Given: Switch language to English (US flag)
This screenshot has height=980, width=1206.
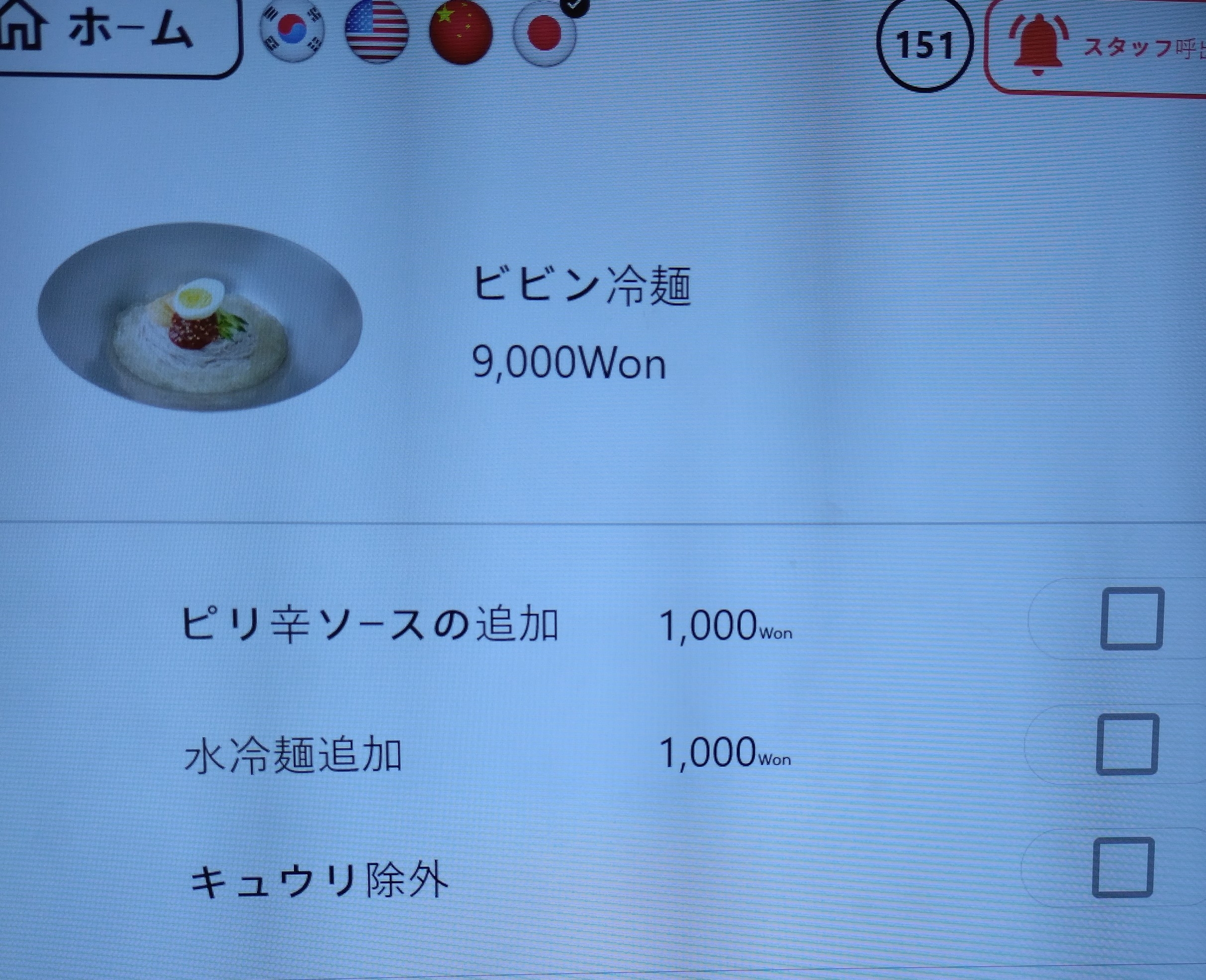Looking at the screenshot, I should tap(376, 30).
